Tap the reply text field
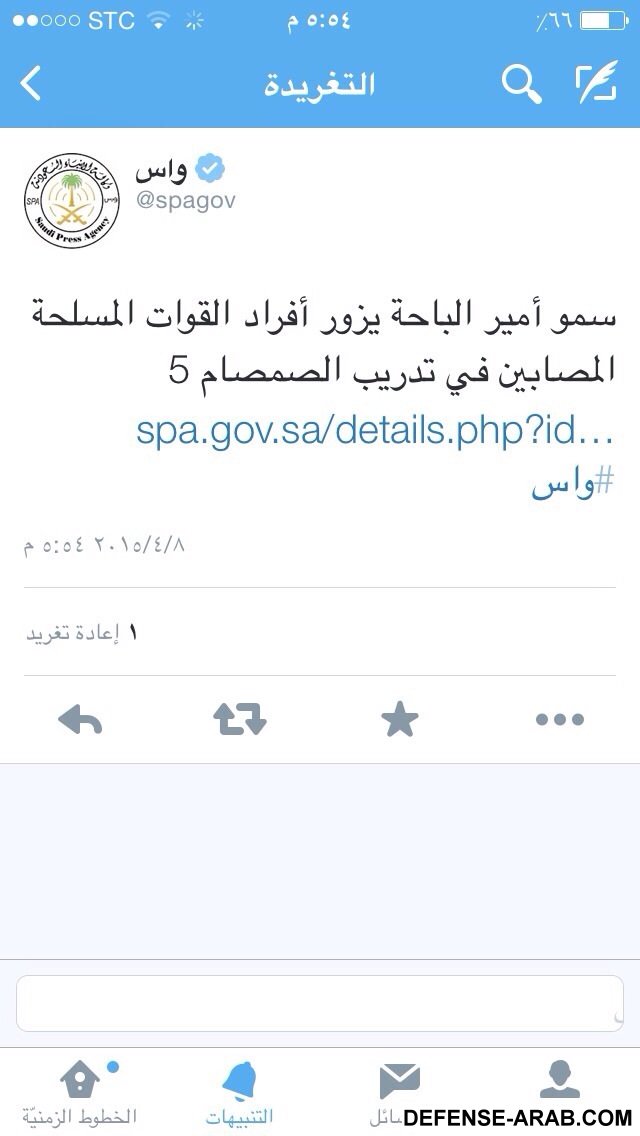 (320, 1003)
